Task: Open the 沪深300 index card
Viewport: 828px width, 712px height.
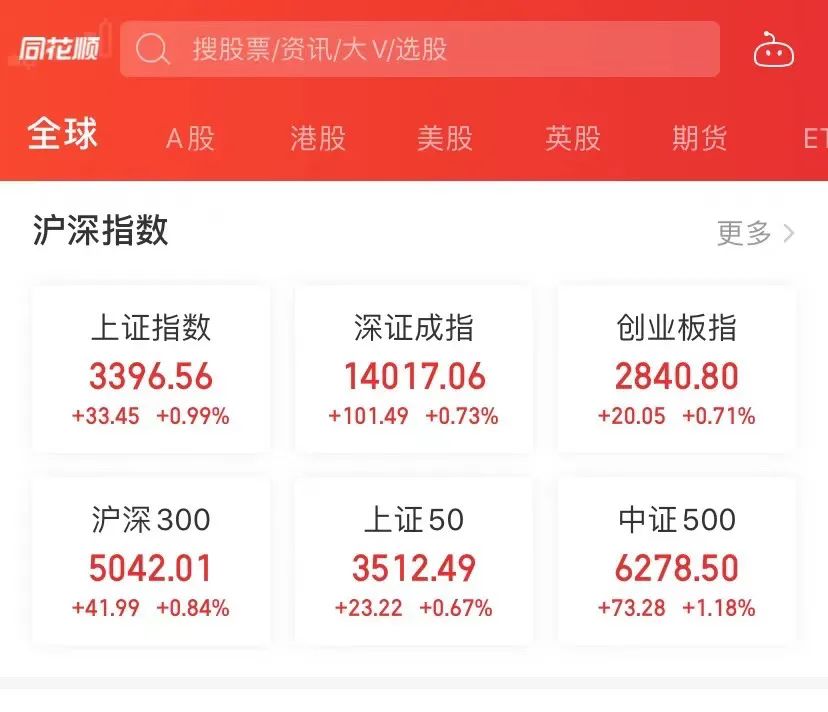Action: coord(151,562)
